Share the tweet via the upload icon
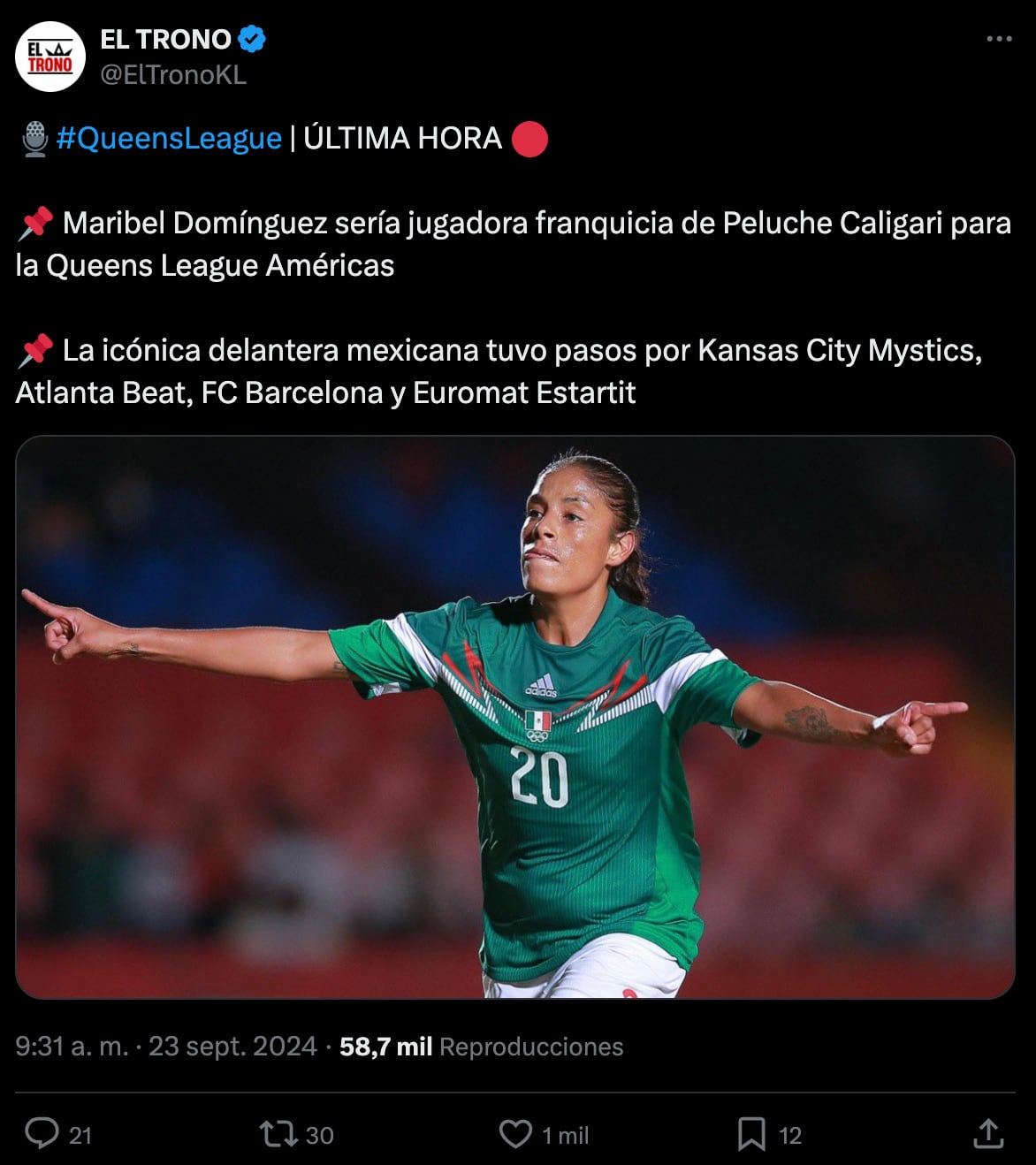 pyautogui.click(x=988, y=1134)
